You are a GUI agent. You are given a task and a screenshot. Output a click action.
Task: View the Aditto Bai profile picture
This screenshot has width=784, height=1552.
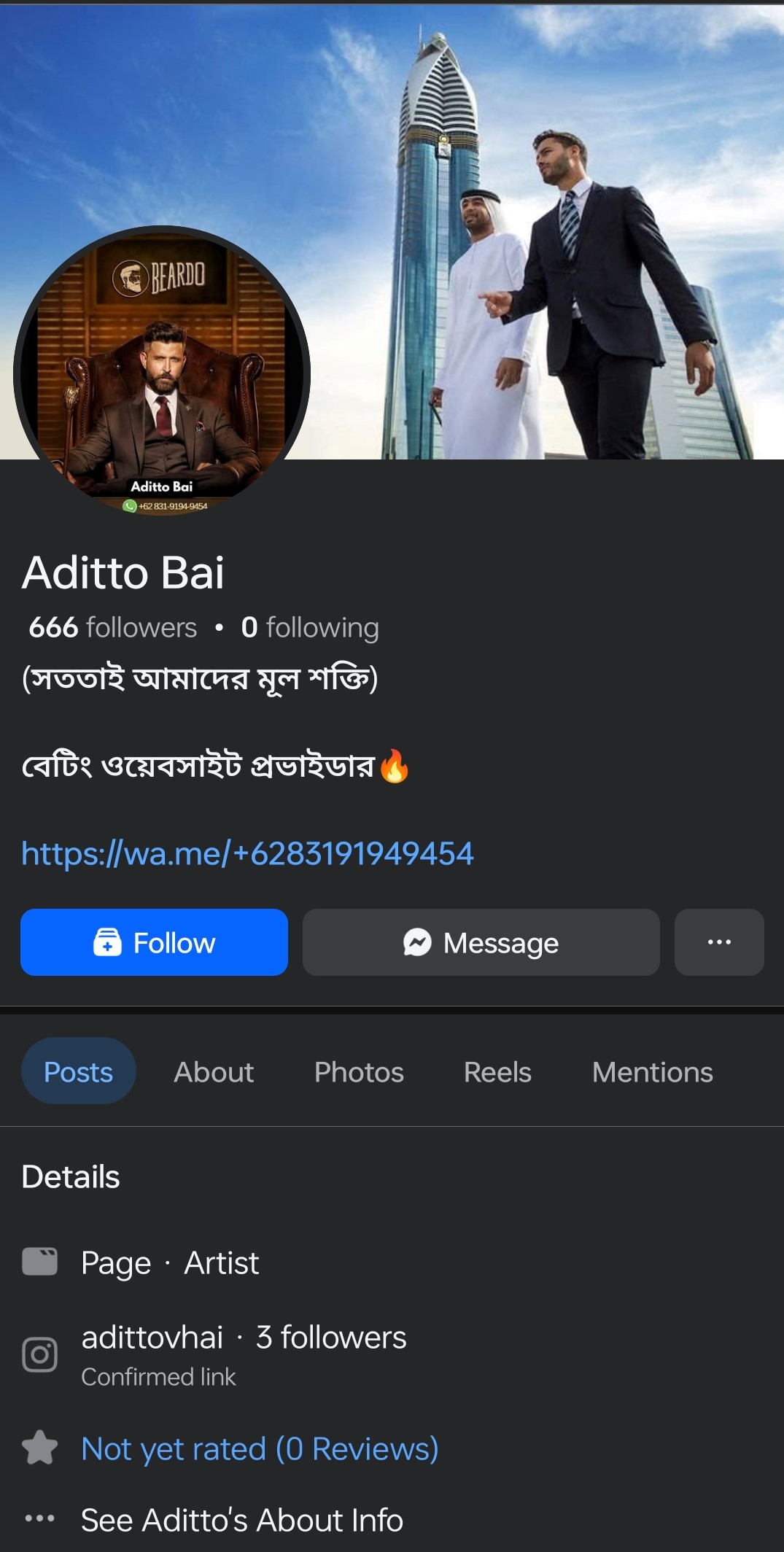[162, 373]
